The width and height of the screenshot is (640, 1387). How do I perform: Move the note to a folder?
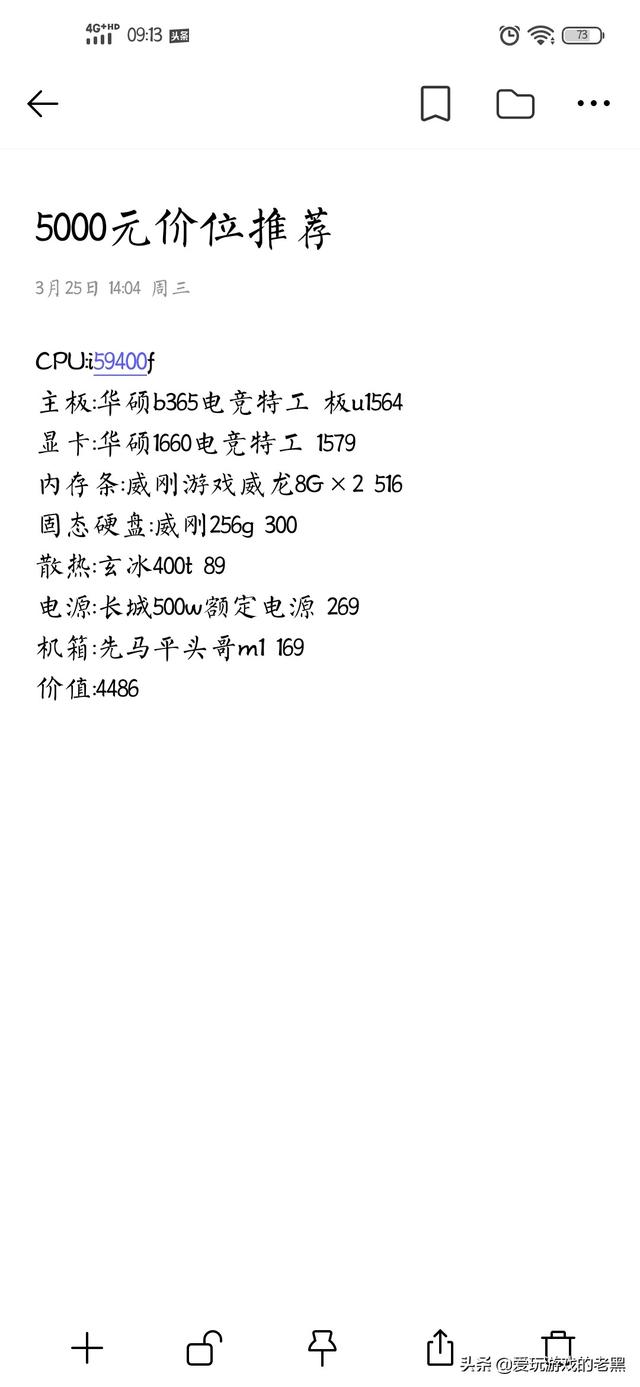pyautogui.click(x=515, y=104)
